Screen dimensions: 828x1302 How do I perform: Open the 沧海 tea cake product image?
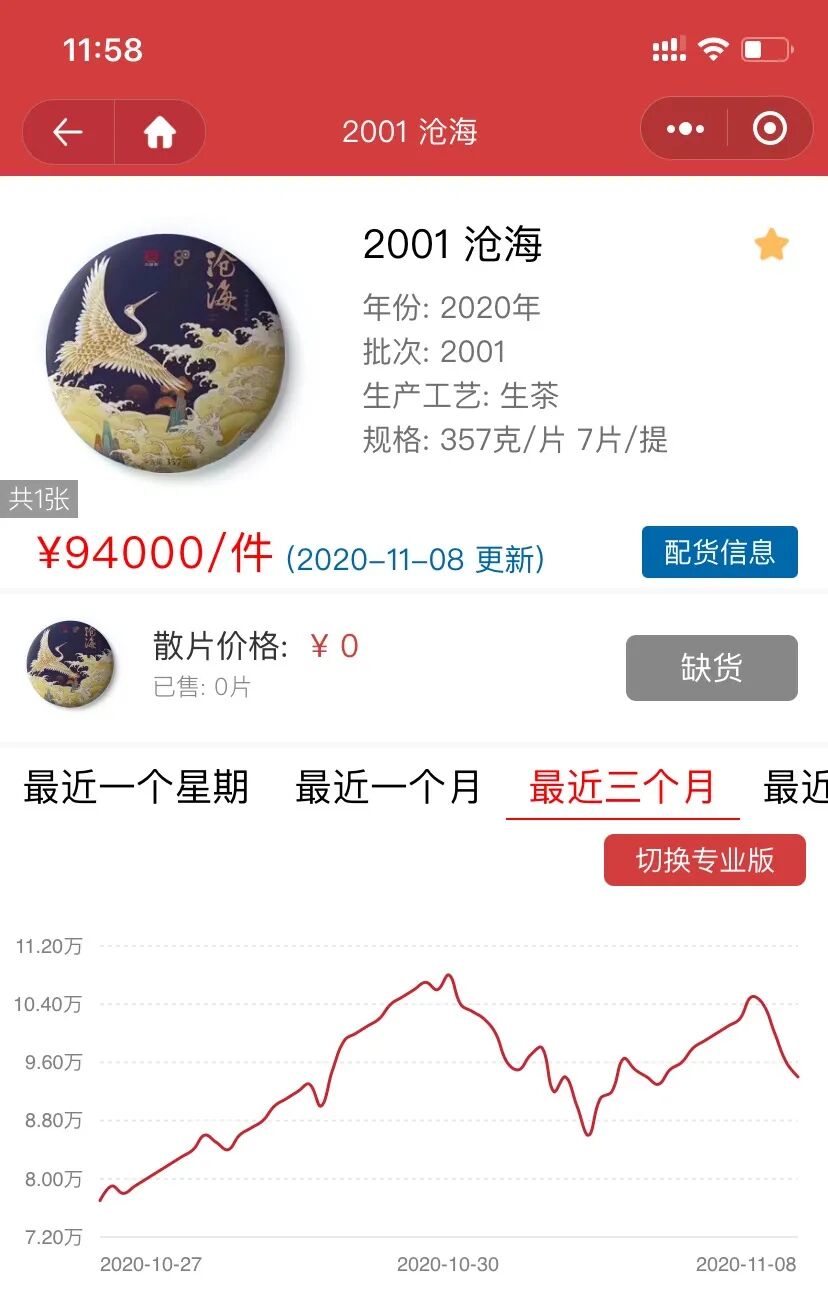[x=166, y=353]
